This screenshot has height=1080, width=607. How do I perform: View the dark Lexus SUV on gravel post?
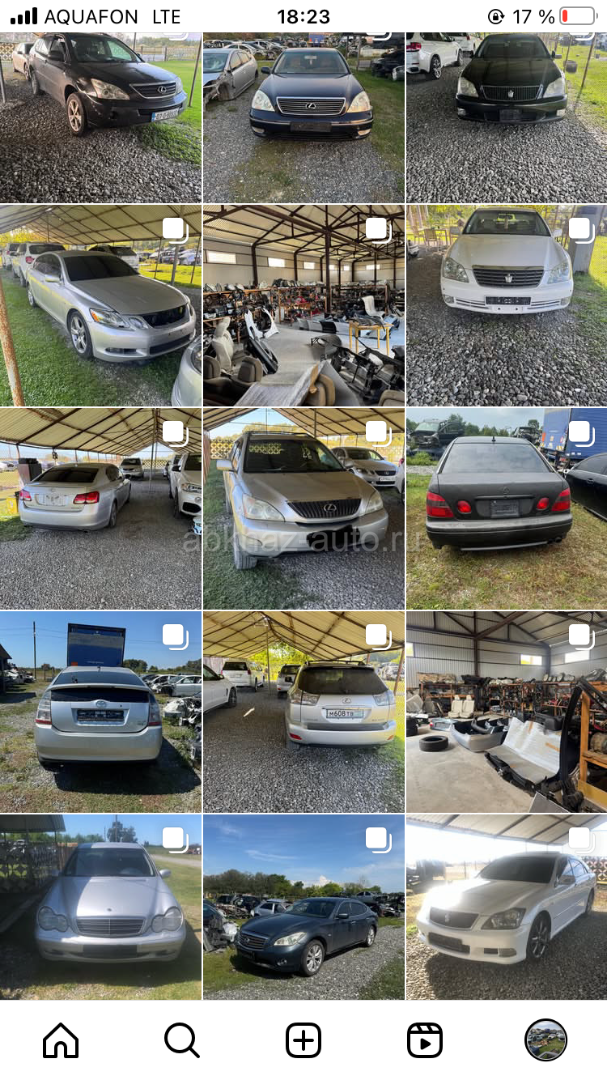point(100,117)
